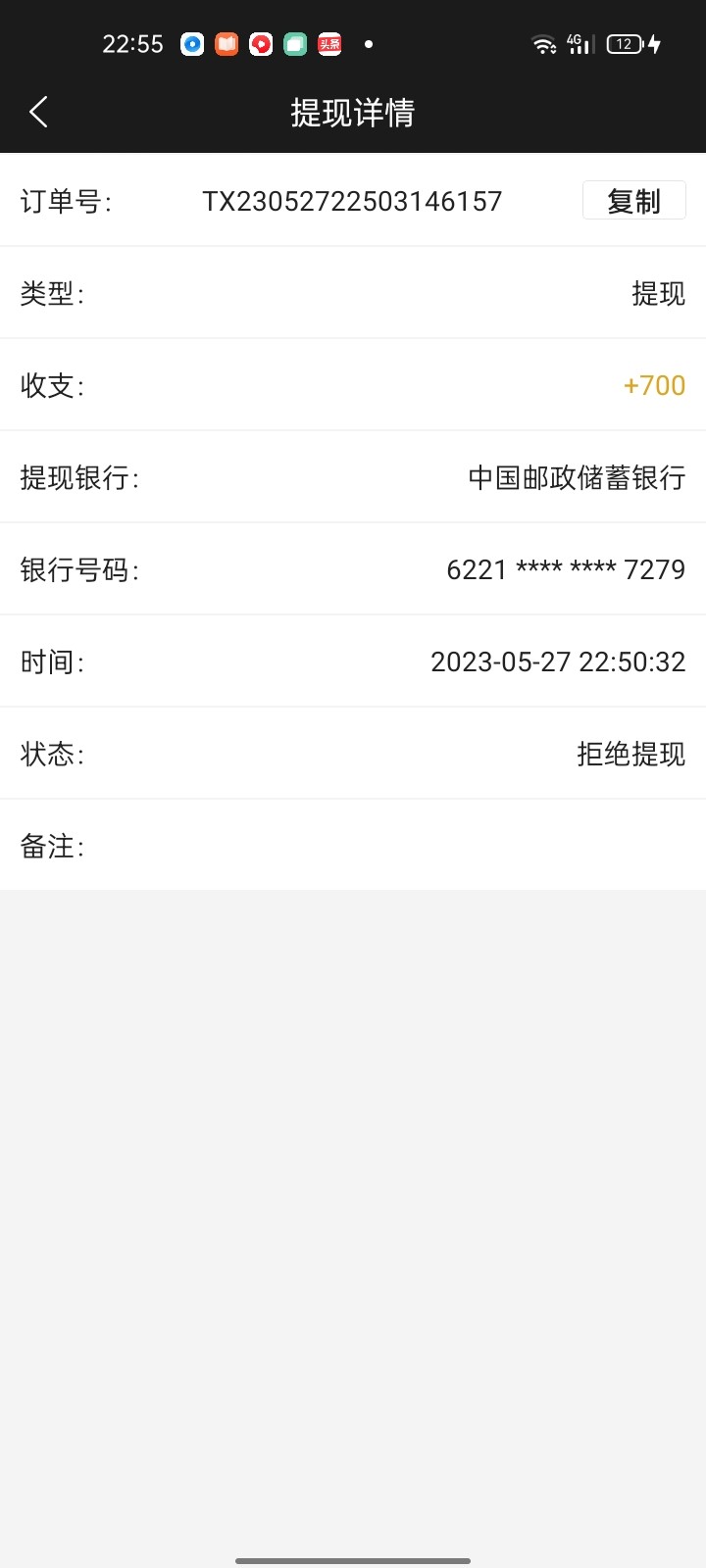This screenshot has width=706, height=1568.
Task: Tap the 4G signal strength icon
Action: coord(578,43)
